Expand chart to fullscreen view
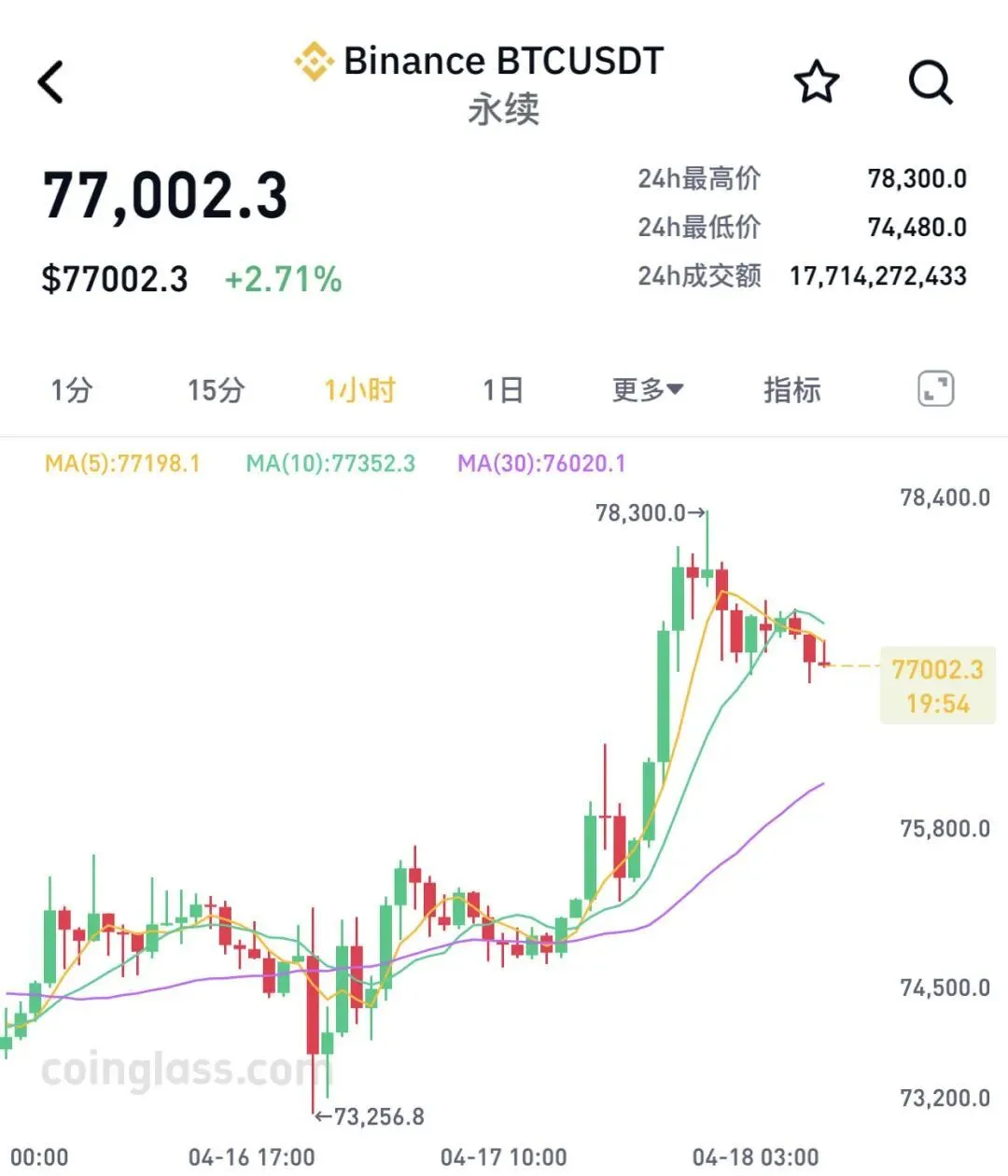 pos(936,388)
